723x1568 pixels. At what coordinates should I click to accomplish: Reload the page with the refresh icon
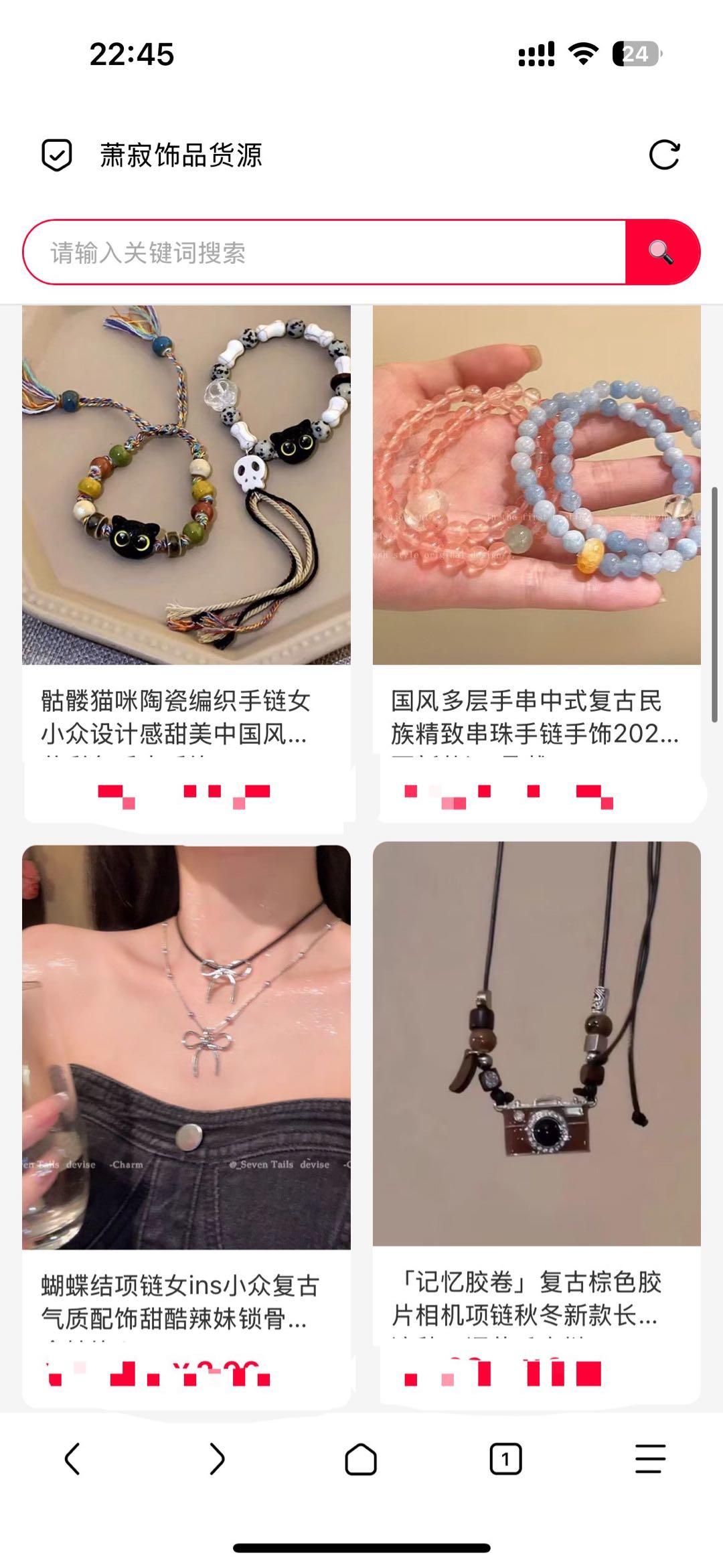click(x=664, y=155)
